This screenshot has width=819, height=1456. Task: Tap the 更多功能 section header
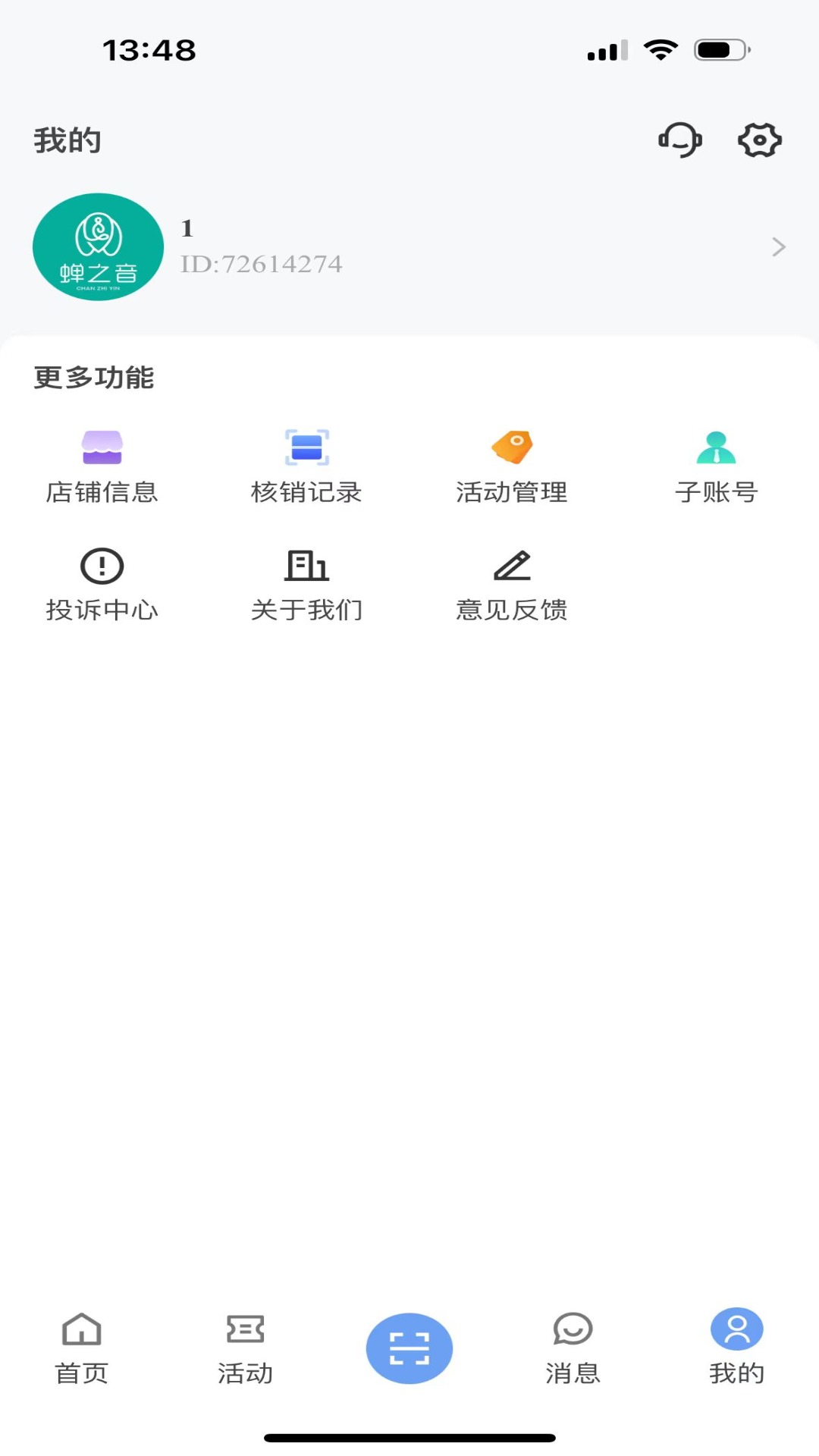pos(93,378)
